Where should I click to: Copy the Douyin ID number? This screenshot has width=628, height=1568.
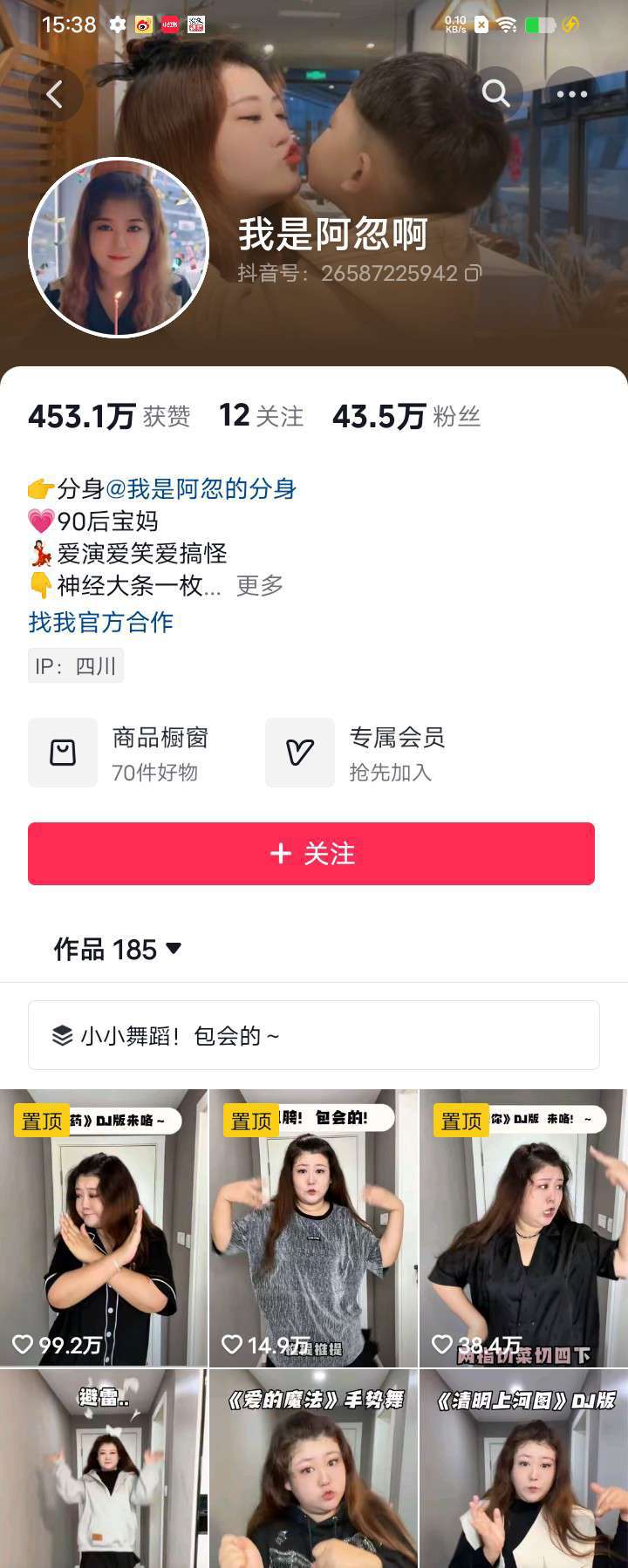(473, 274)
